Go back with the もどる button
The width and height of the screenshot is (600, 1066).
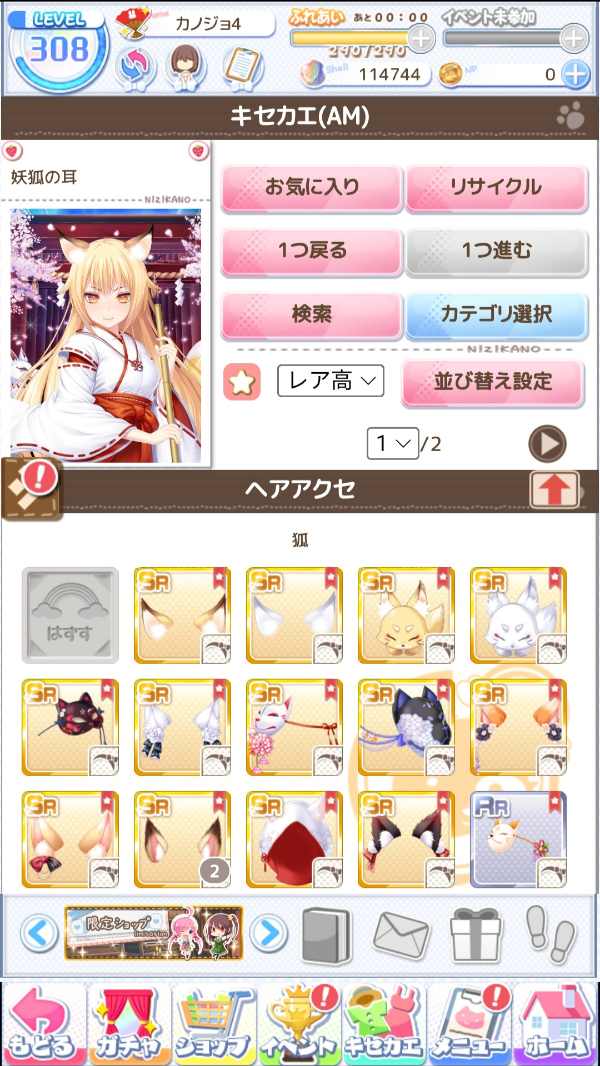point(42,1022)
